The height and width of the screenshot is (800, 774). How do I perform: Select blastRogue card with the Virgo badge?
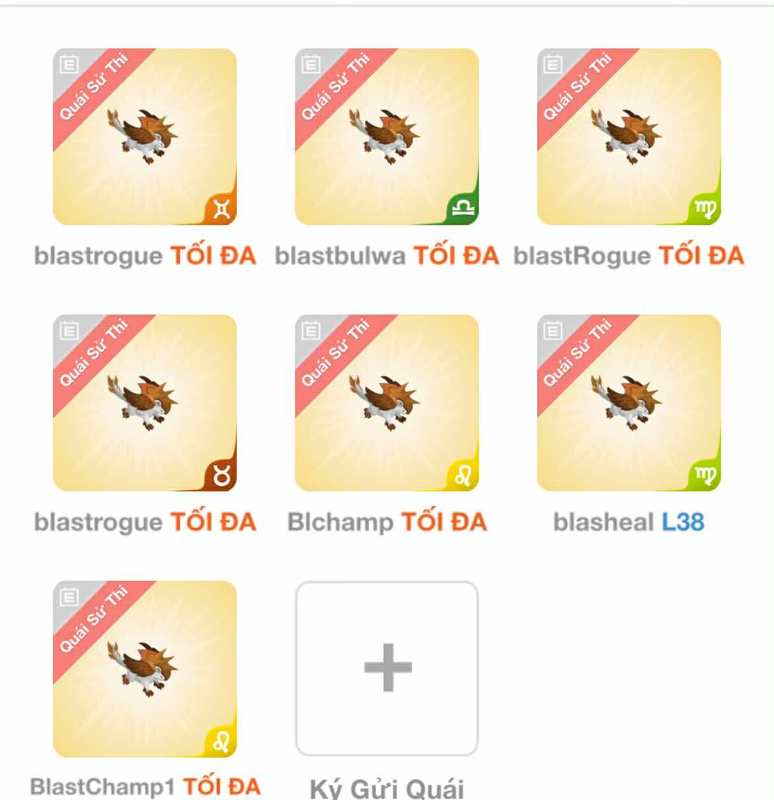point(629,137)
